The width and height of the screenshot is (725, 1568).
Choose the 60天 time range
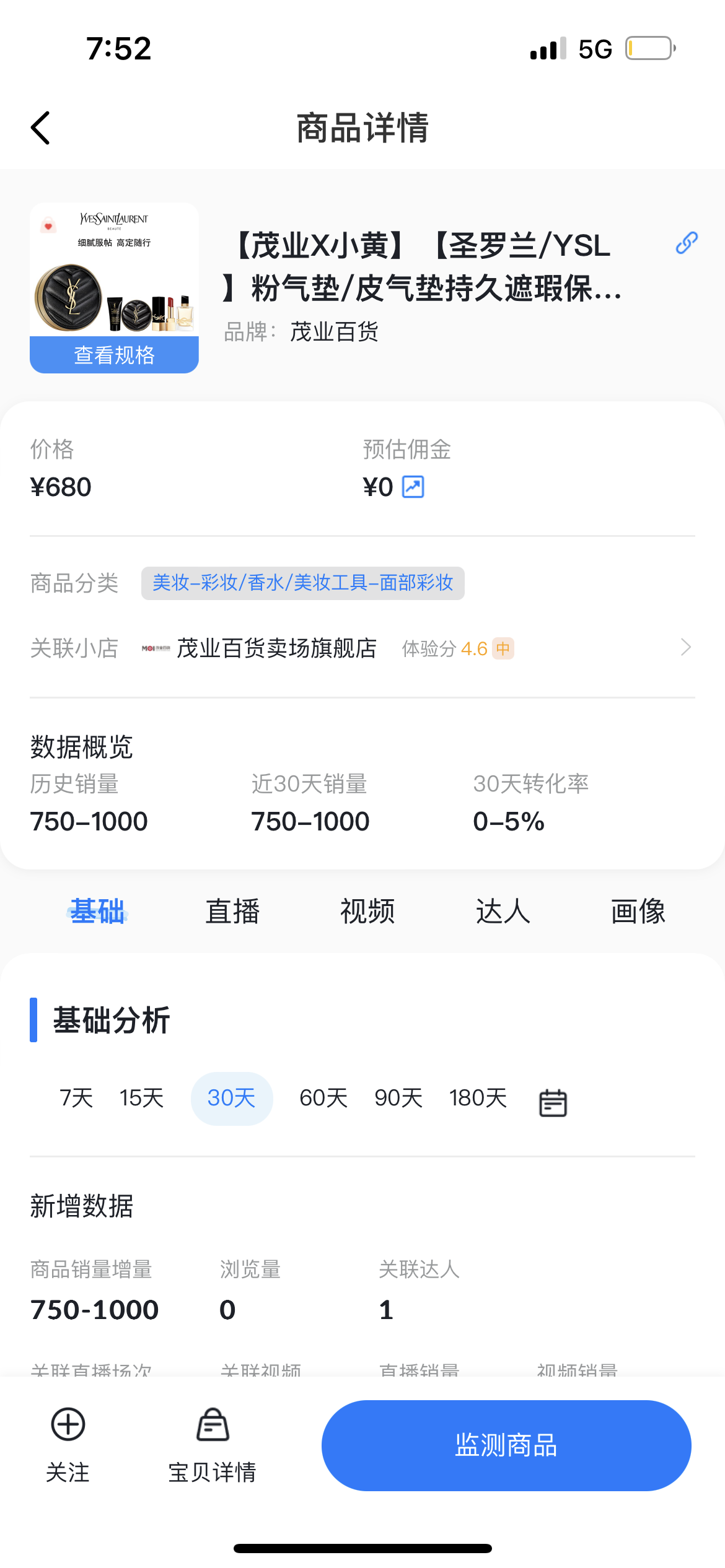323,1098
